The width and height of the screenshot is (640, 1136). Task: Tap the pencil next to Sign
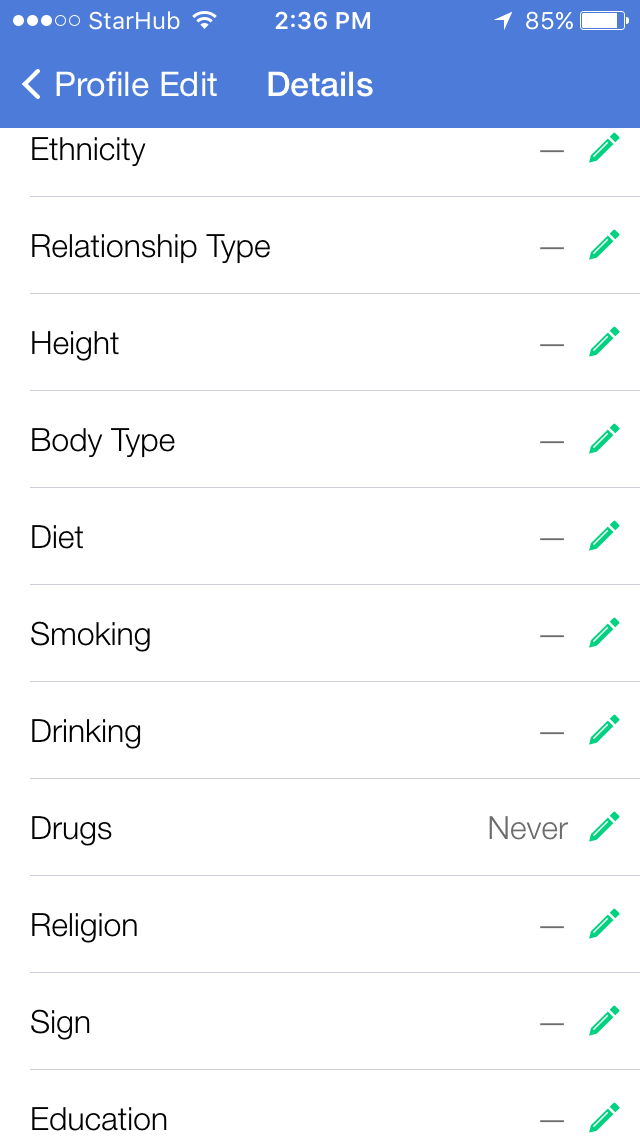603,1022
